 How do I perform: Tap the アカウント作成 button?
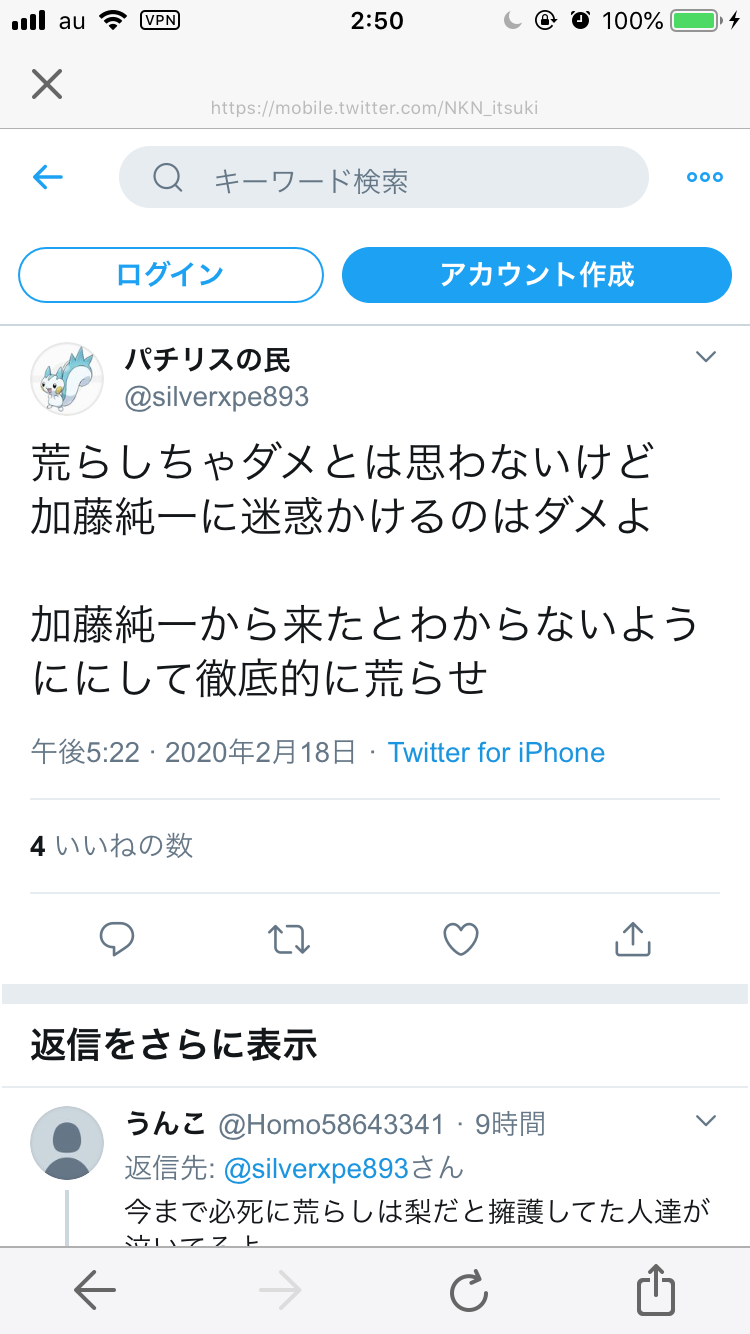[537, 275]
